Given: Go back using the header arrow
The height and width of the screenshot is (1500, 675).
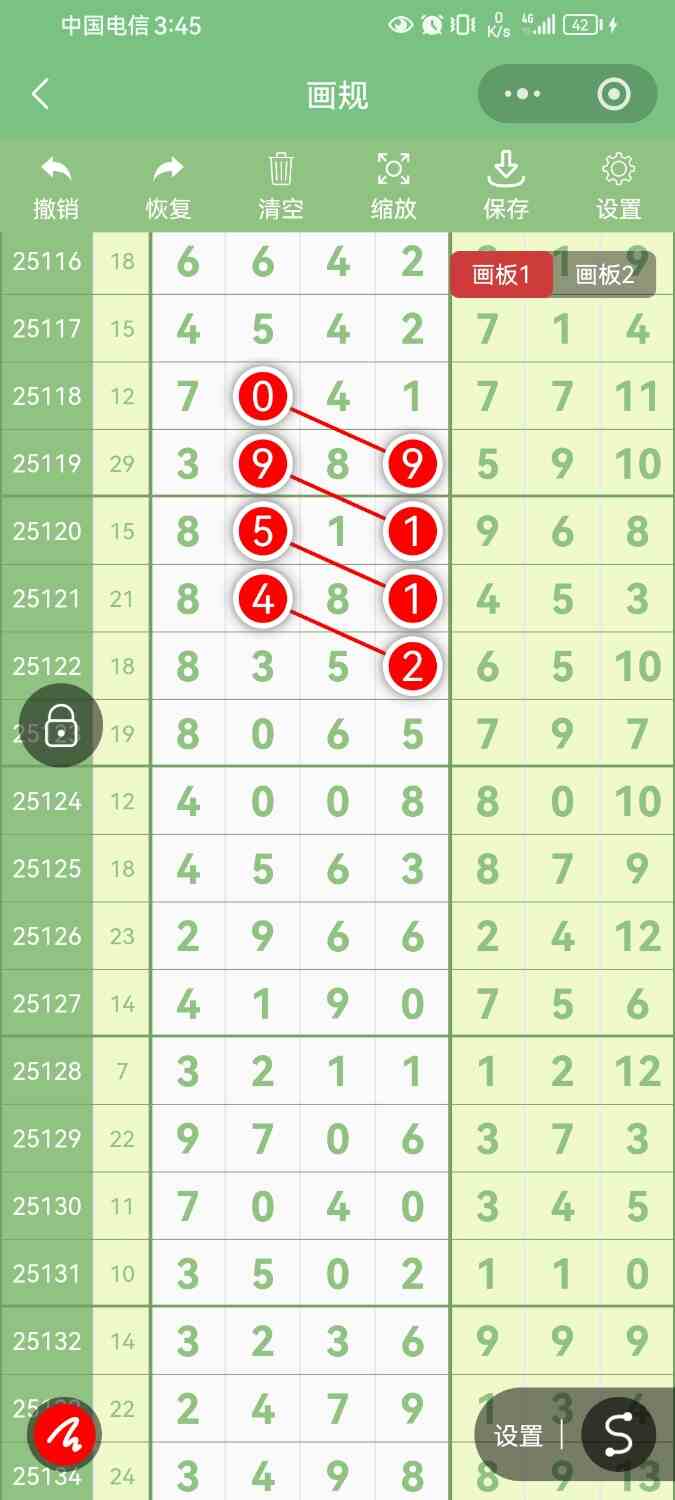Looking at the screenshot, I should pyautogui.click(x=40, y=95).
